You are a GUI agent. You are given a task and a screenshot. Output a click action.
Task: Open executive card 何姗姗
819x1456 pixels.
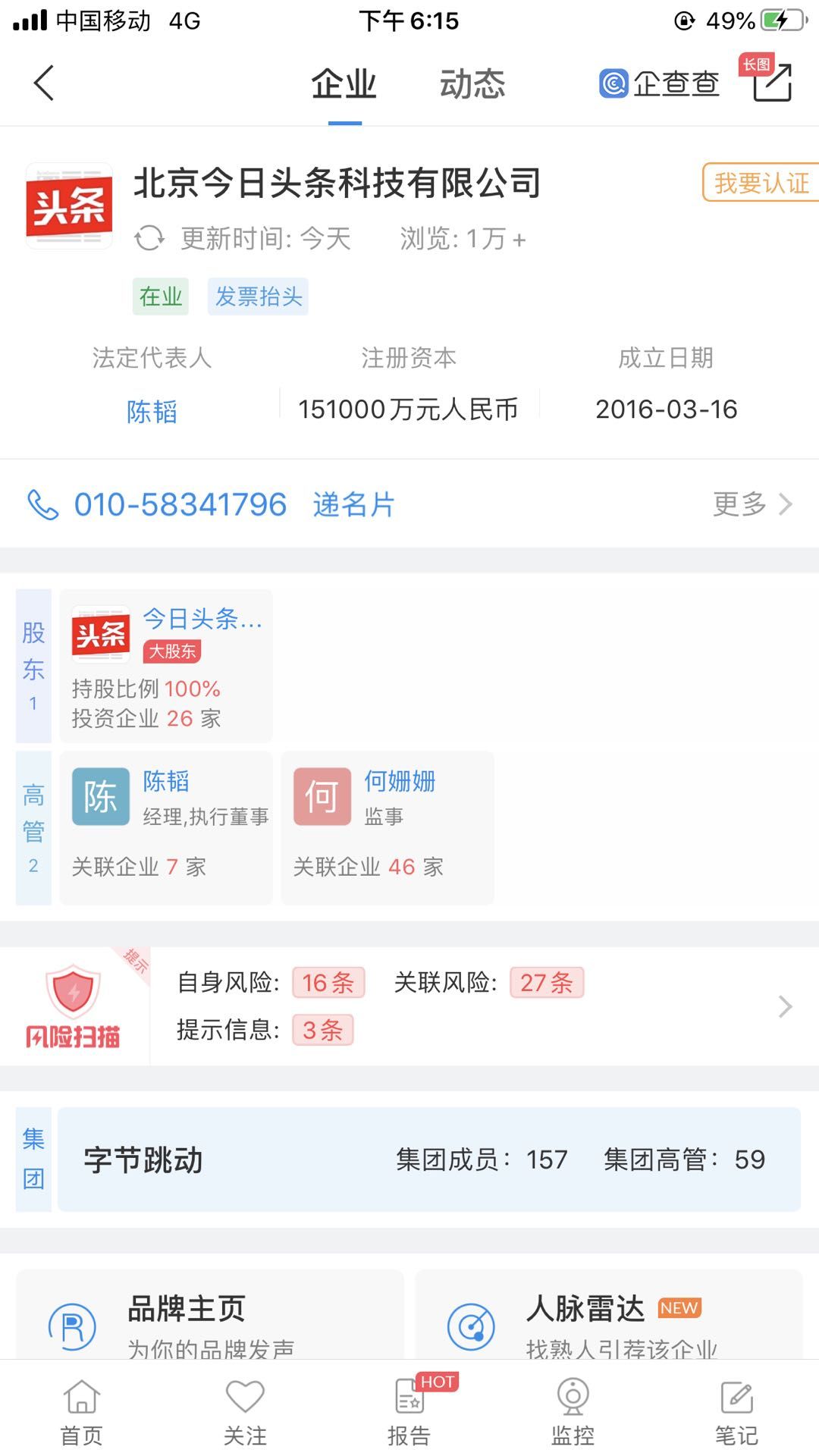point(387,827)
